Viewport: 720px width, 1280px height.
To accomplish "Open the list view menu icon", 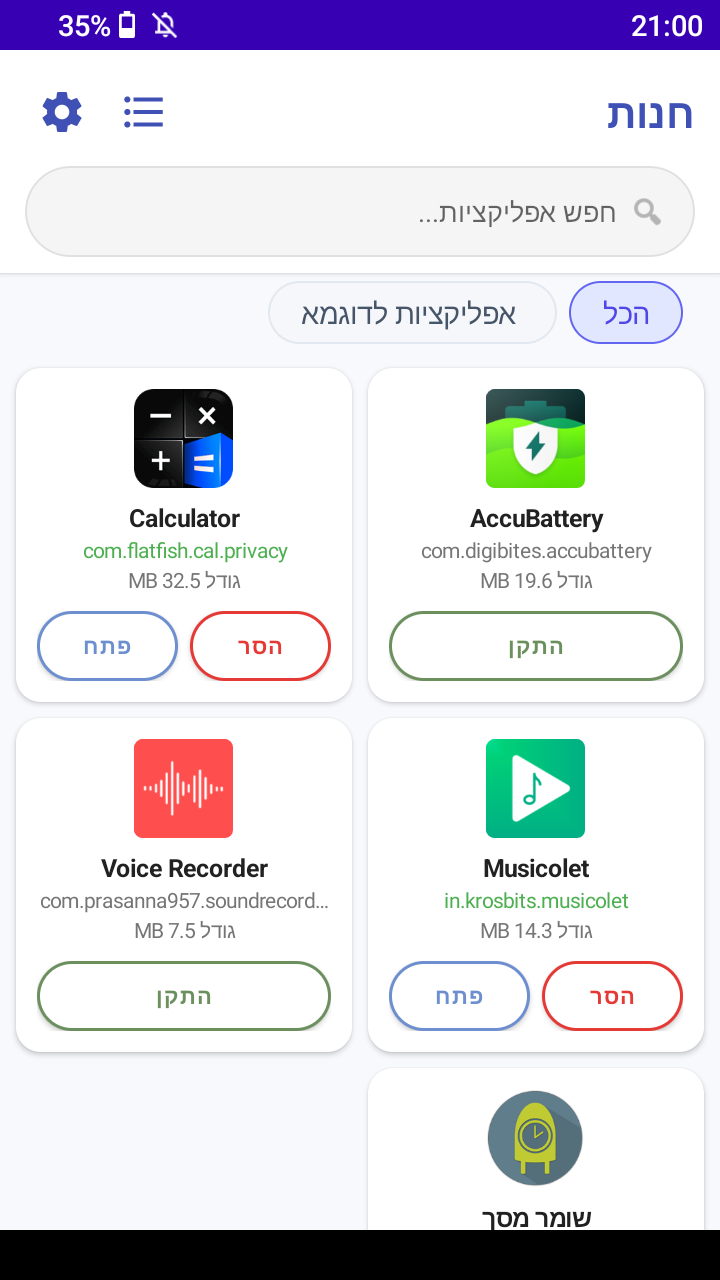I will (143, 112).
